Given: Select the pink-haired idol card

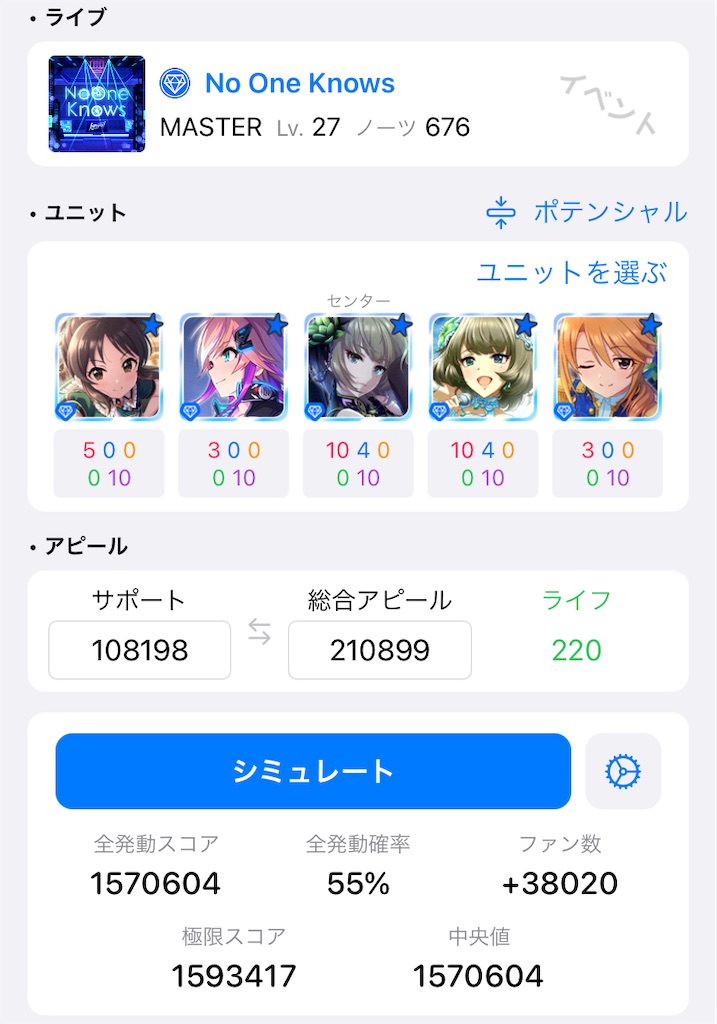Looking at the screenshot, I should (234, 367).
